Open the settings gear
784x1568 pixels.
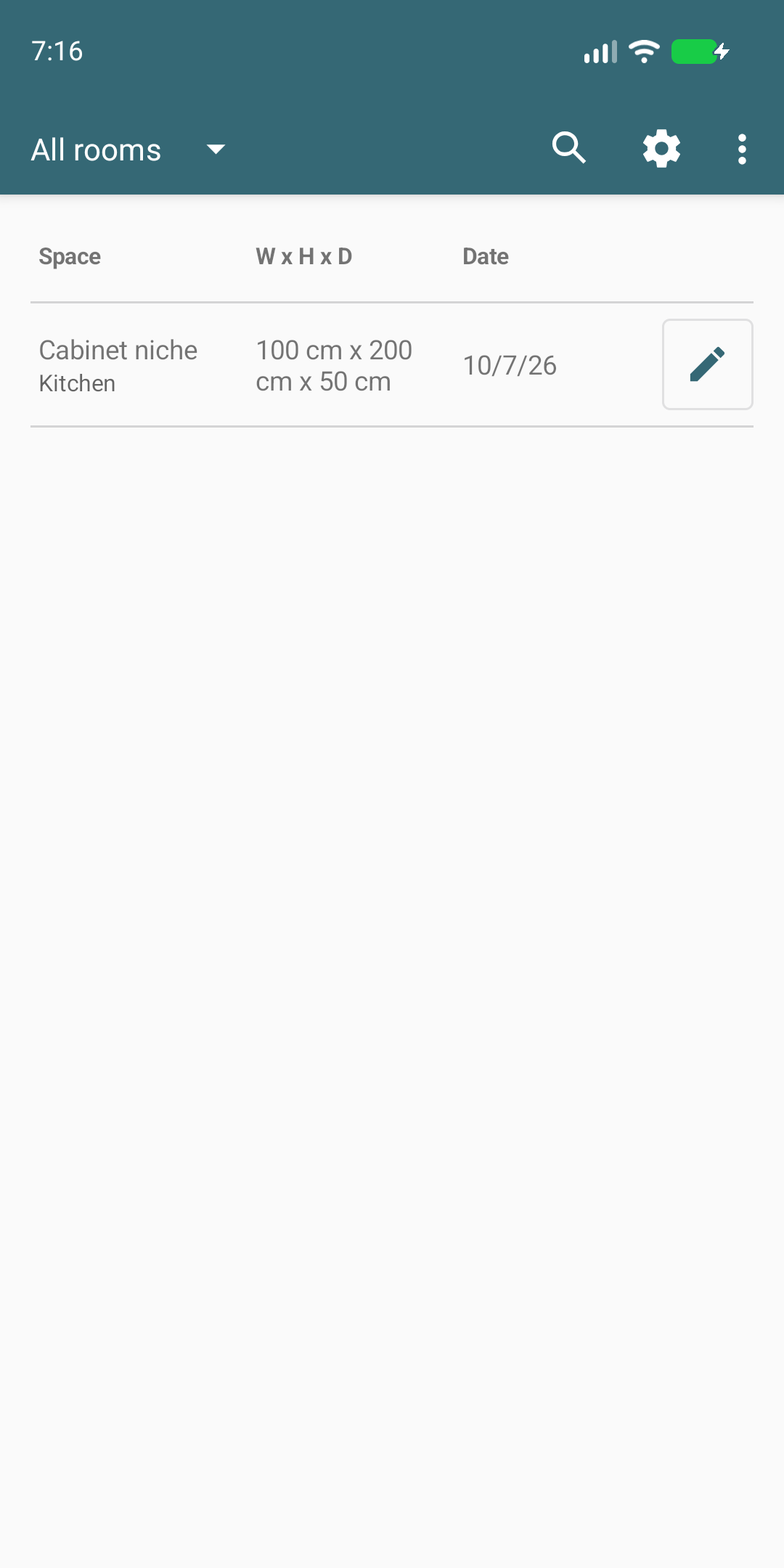[x=661, y=149]
